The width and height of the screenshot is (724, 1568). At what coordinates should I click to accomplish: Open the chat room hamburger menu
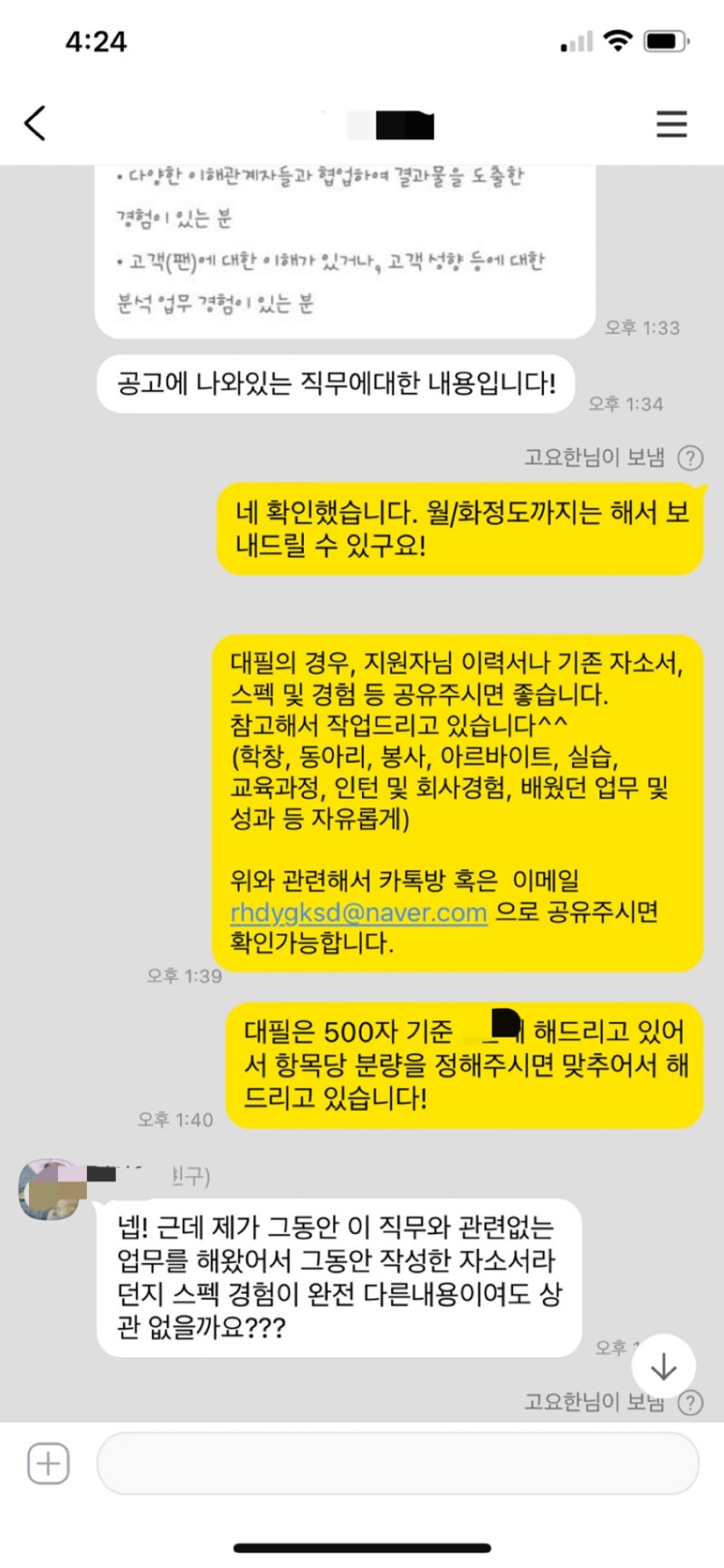(x=672, y=124)
